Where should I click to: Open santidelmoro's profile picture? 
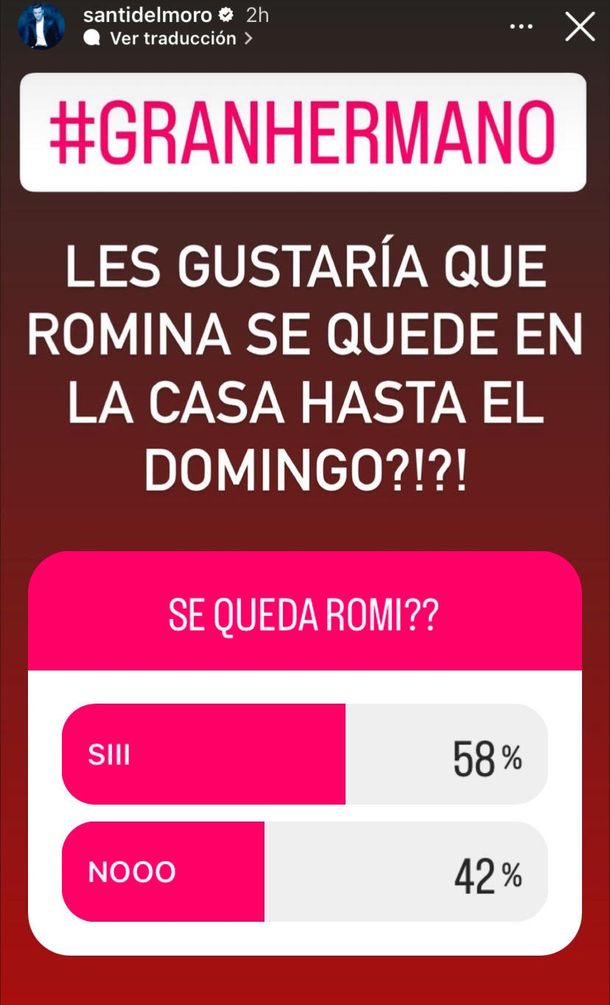[42, 25]
